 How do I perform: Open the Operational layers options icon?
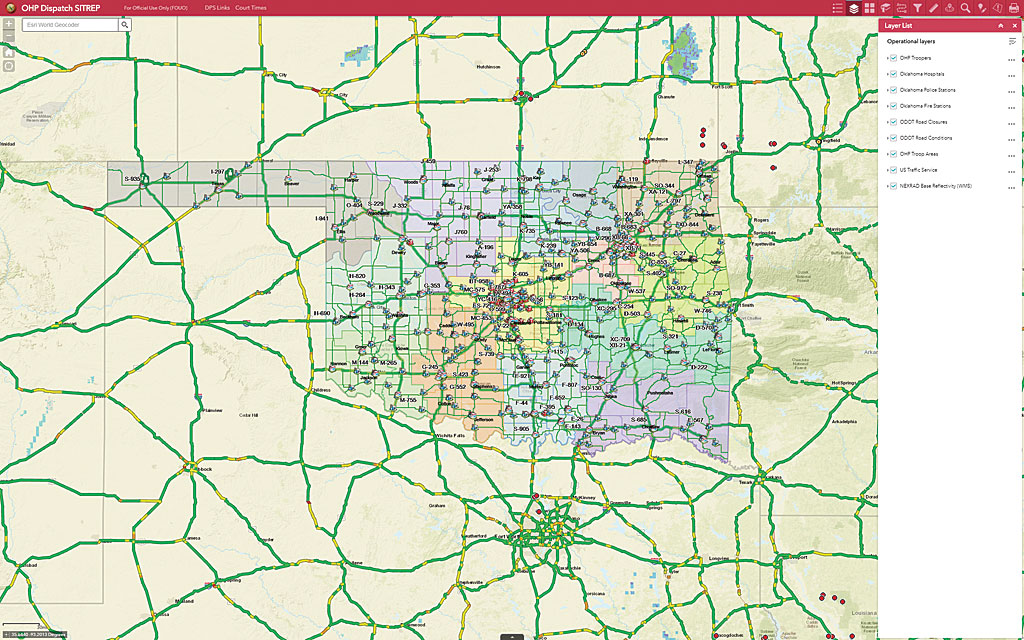coord(1012,41)
